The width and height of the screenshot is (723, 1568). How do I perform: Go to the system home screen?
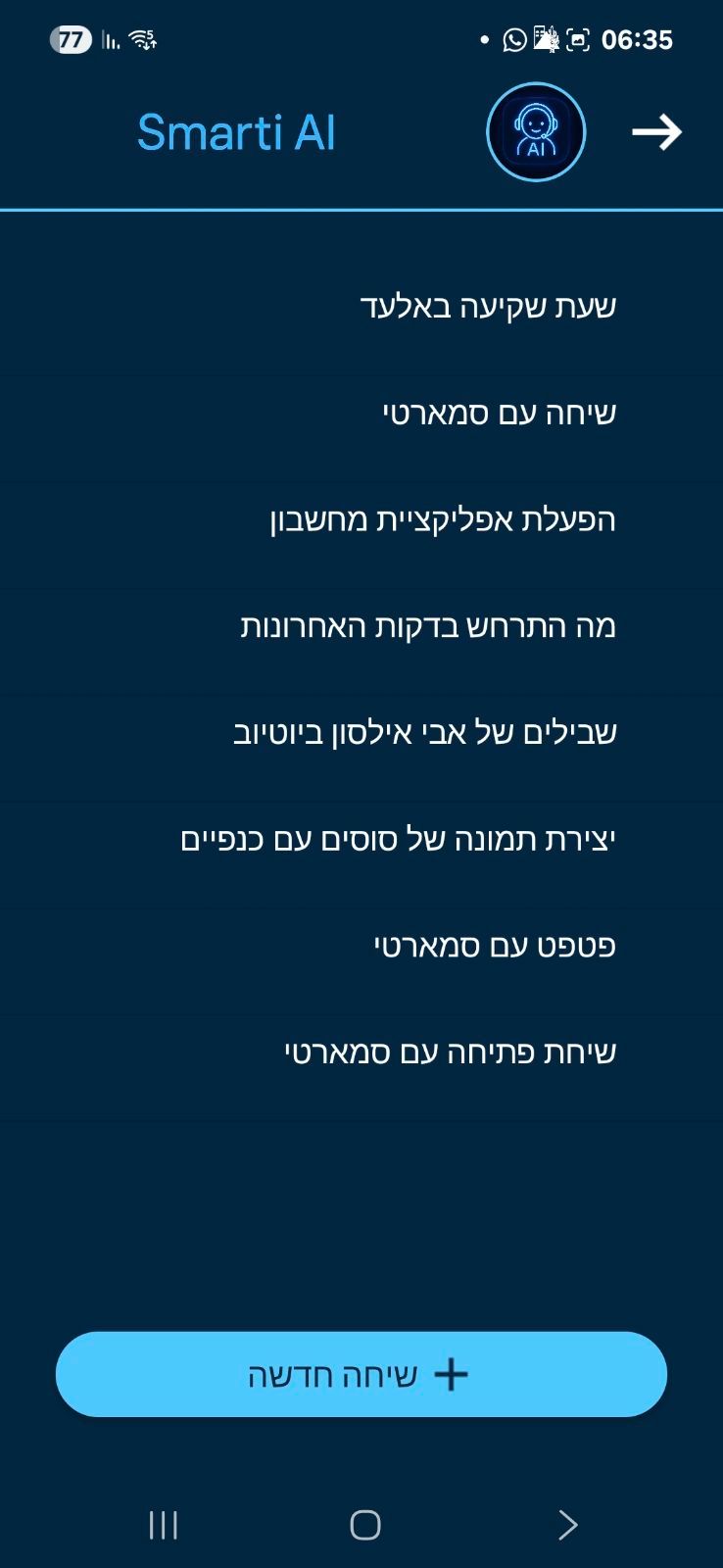coord(364,1525)
